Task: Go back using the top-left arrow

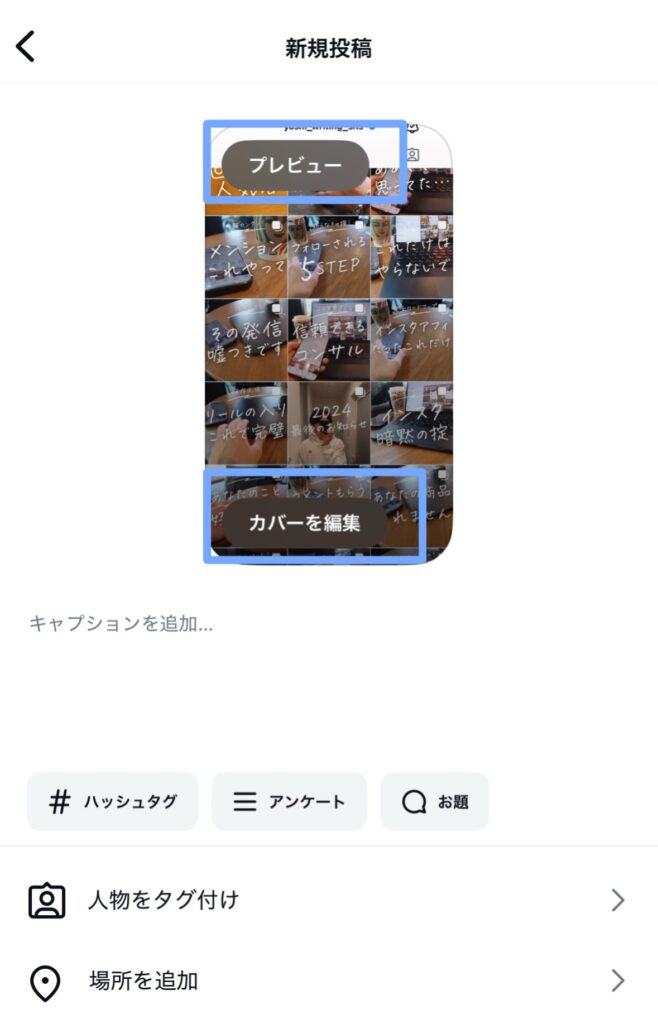Action: [26, 46]
